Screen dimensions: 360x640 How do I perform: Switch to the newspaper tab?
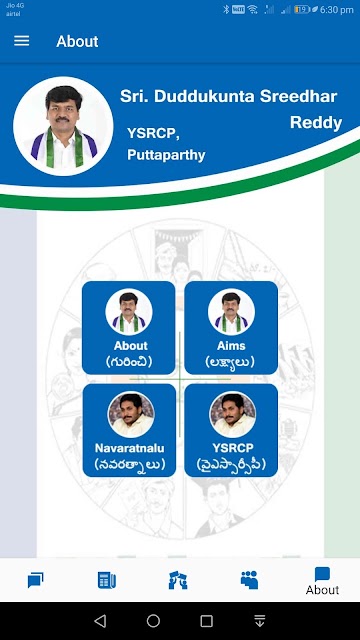tap(107, 580)
